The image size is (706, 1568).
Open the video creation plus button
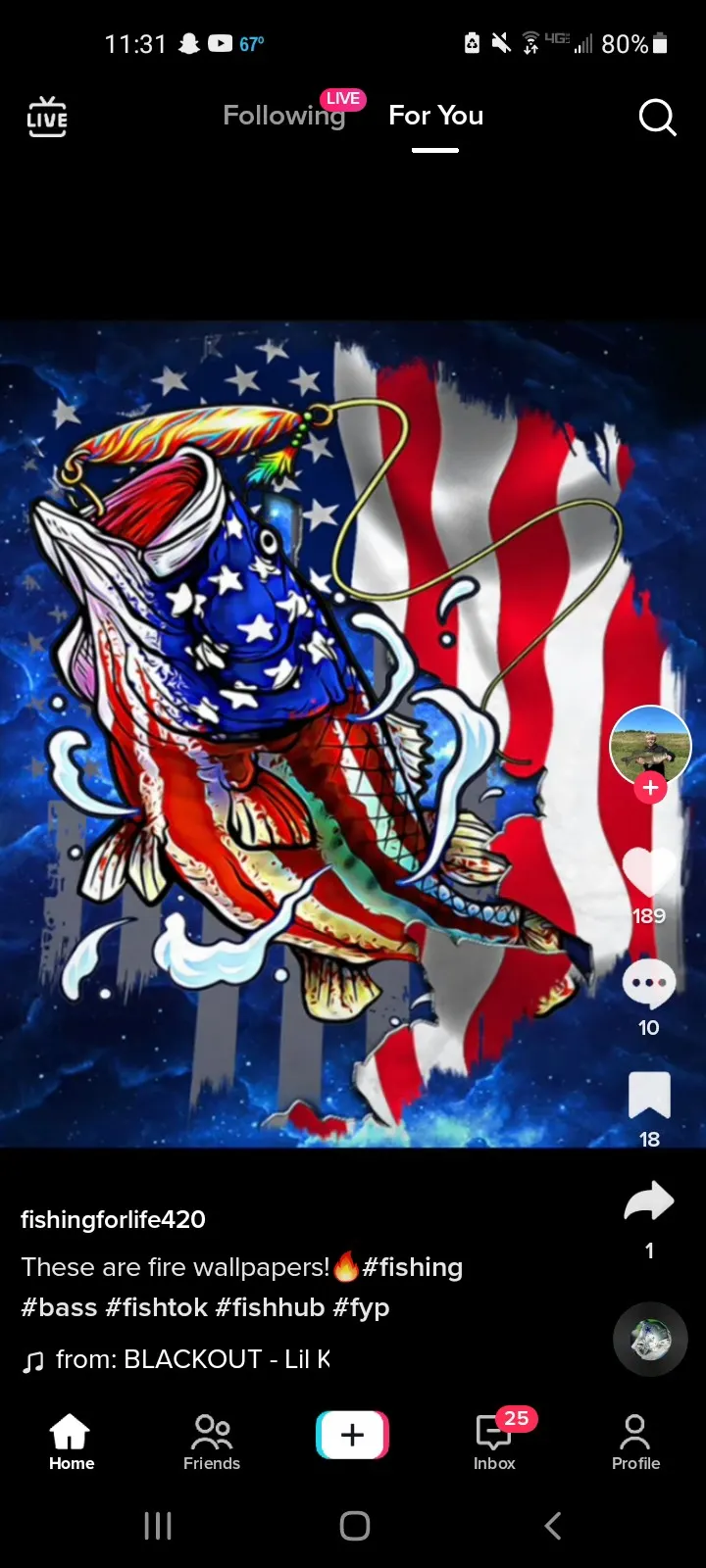(x=352, y=1434)
